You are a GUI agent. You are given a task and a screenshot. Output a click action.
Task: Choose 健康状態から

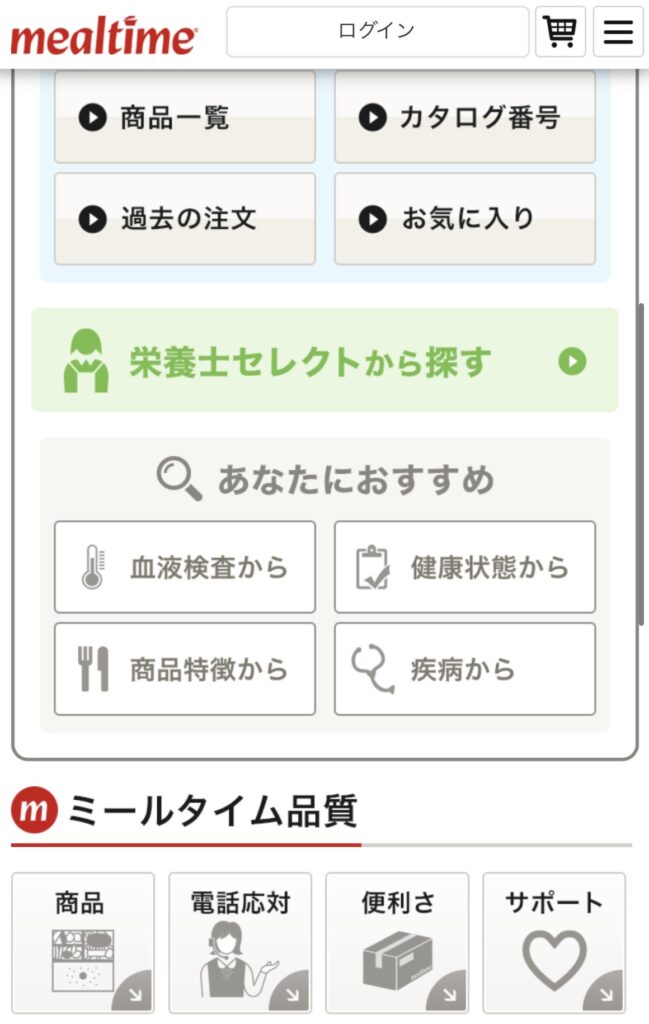click(464, 567)
